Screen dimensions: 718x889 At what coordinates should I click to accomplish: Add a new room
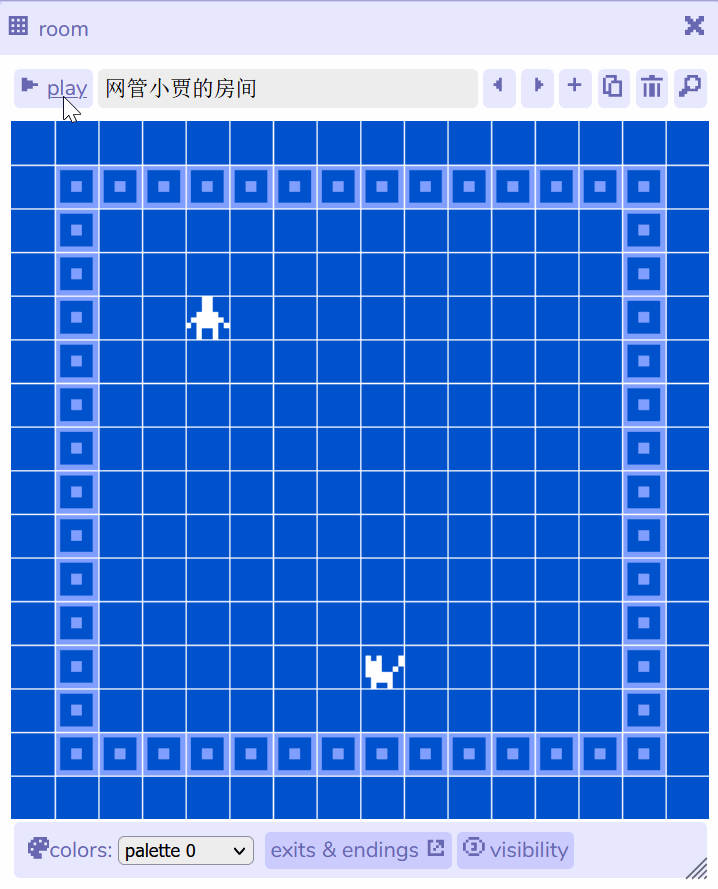(575, 87)
